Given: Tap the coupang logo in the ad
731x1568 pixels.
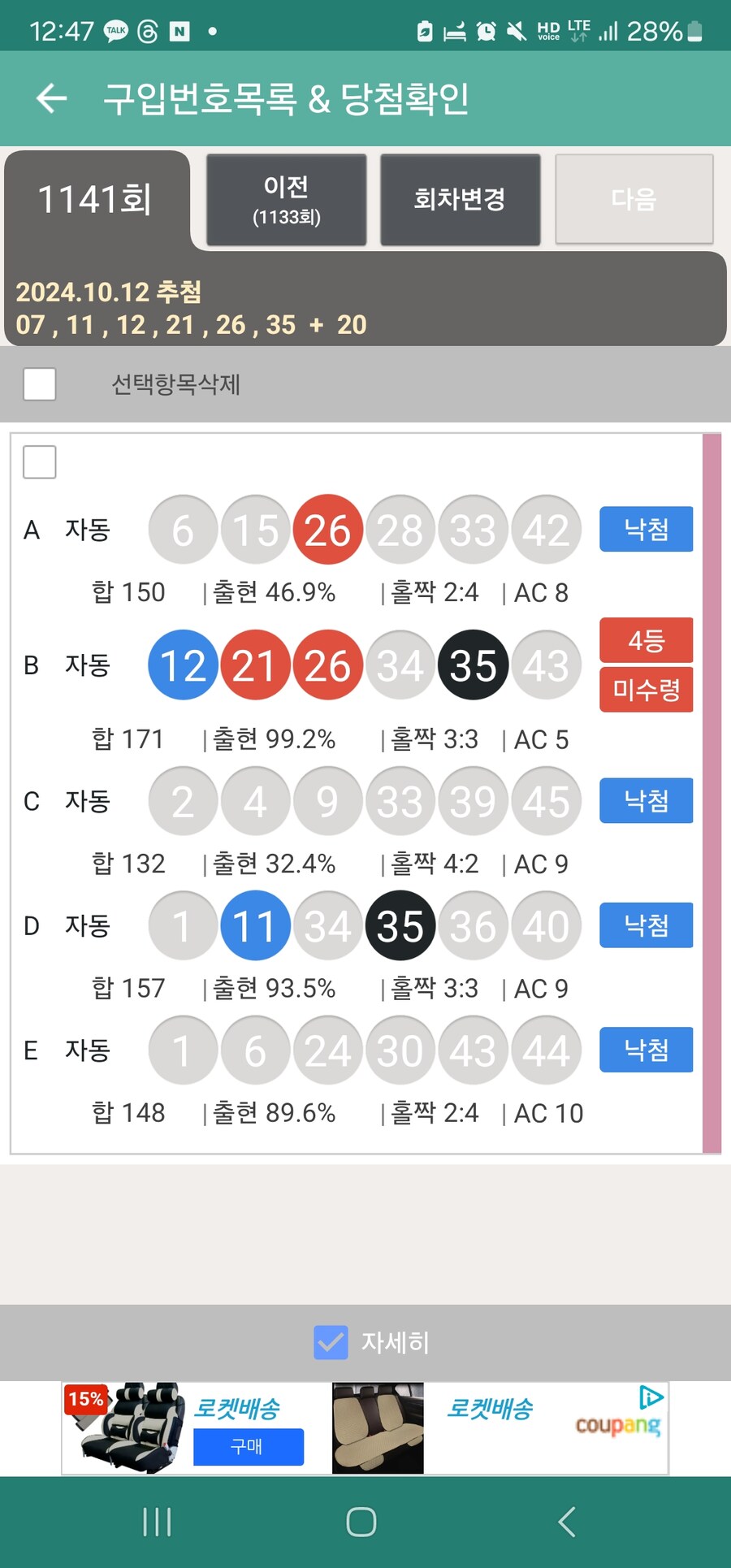Looking at the screenshot, I should tap(619, 1427).
